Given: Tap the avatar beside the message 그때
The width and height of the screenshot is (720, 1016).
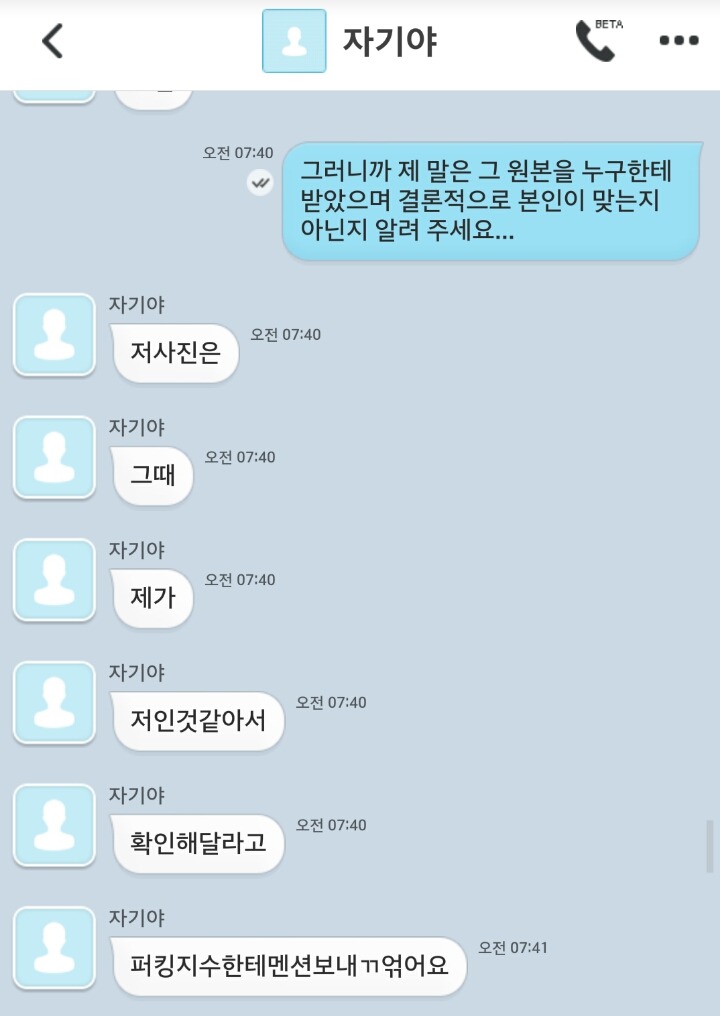Looking at the screenshot, I should [54, 458].
